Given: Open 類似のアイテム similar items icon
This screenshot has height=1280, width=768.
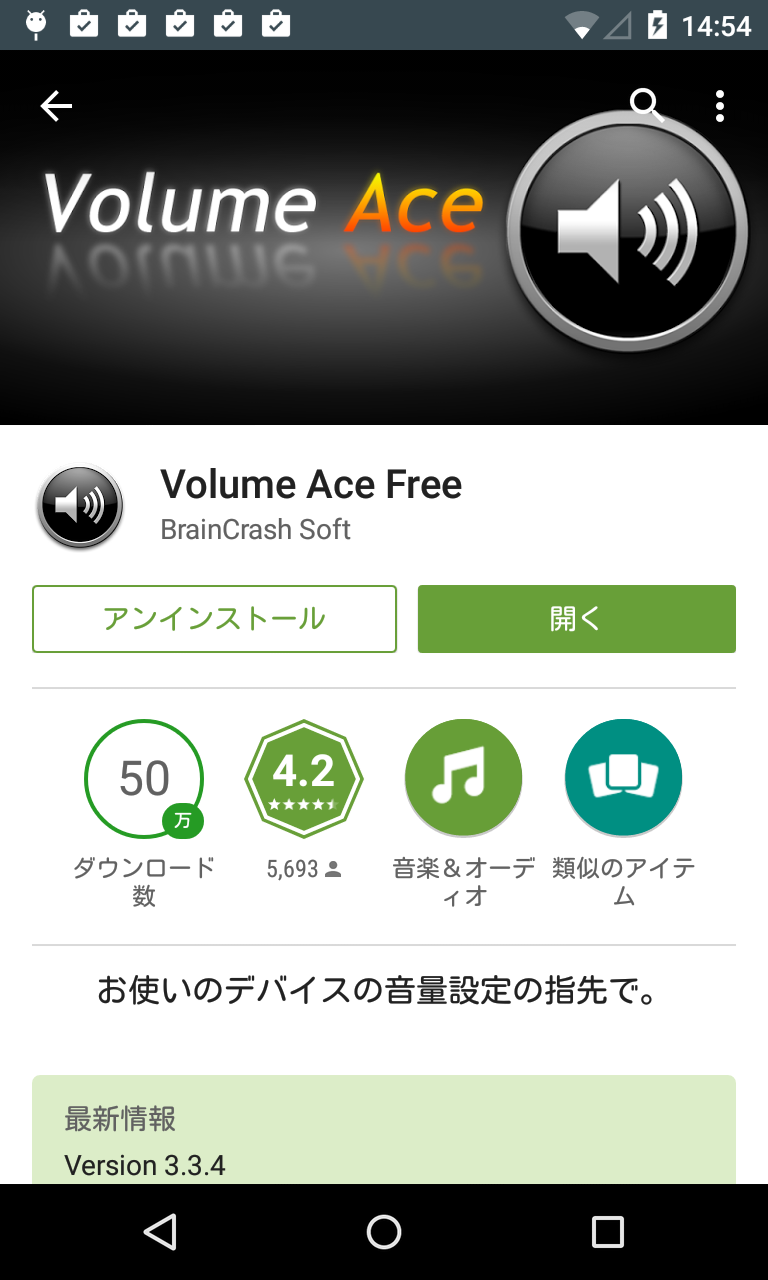Looking at the screenshot, I should pos(623,777).
